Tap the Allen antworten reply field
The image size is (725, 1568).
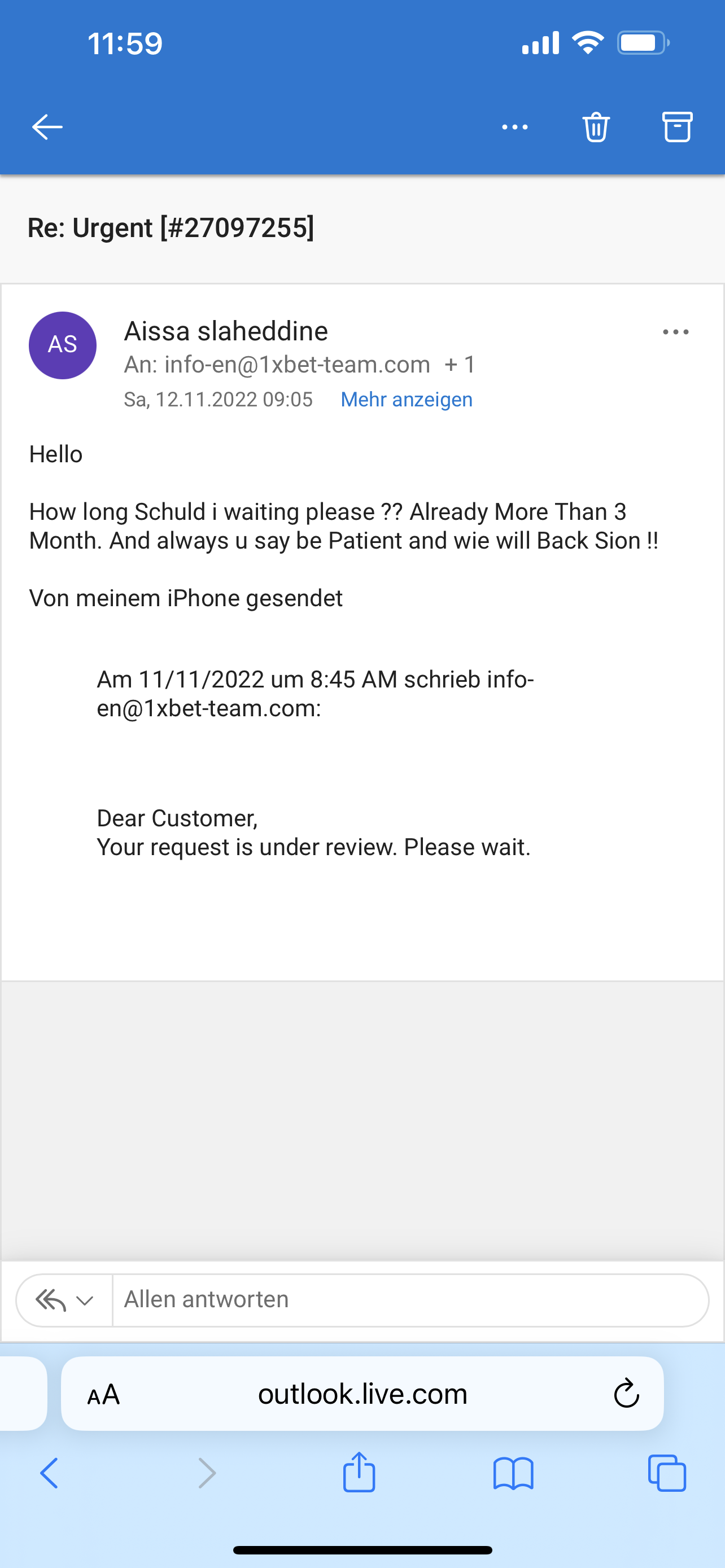coord(409,1300)
